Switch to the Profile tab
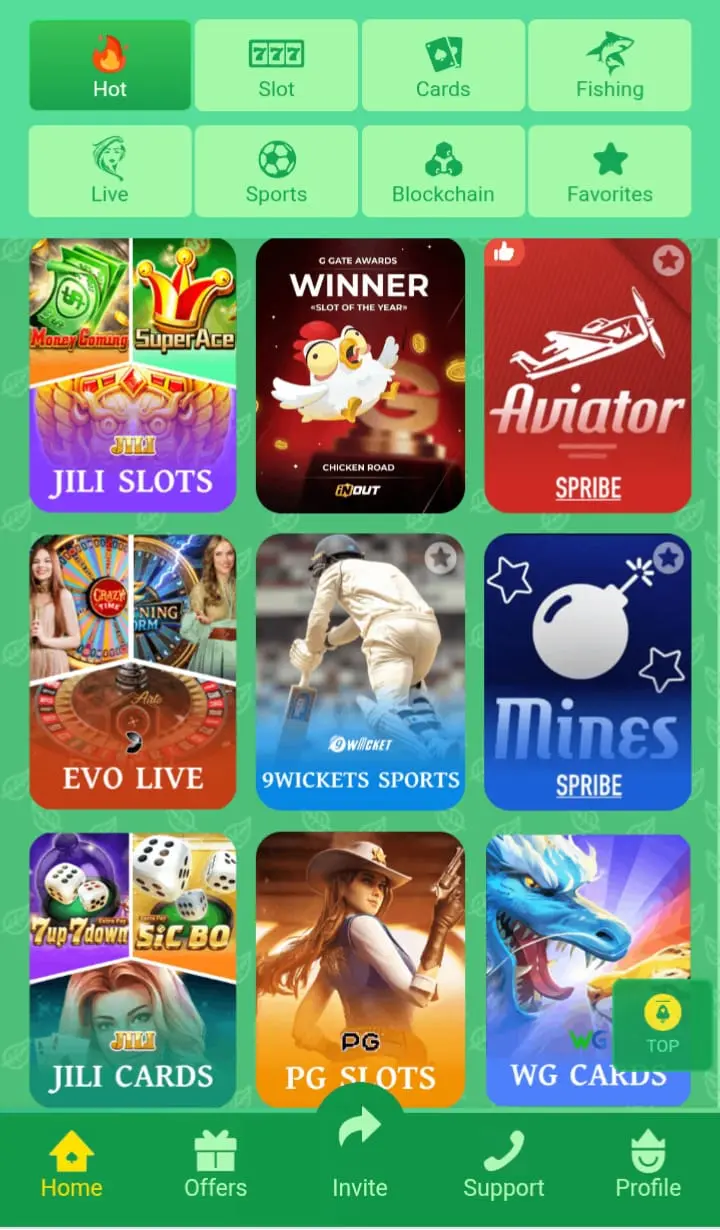The height and width of the screenshot is (1230, 720). click(648, 1165)
